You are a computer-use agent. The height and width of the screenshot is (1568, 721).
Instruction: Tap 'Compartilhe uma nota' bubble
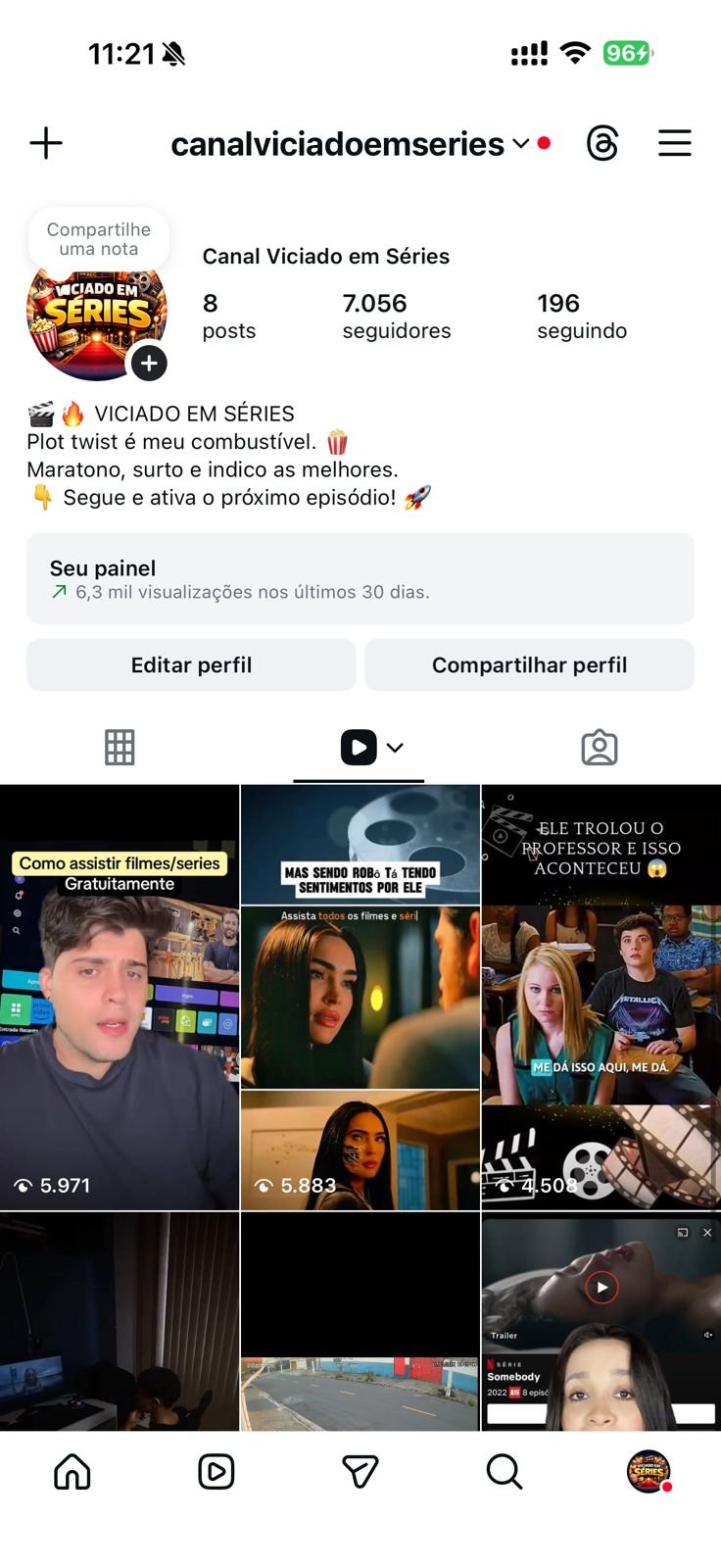tap(98, 239)
